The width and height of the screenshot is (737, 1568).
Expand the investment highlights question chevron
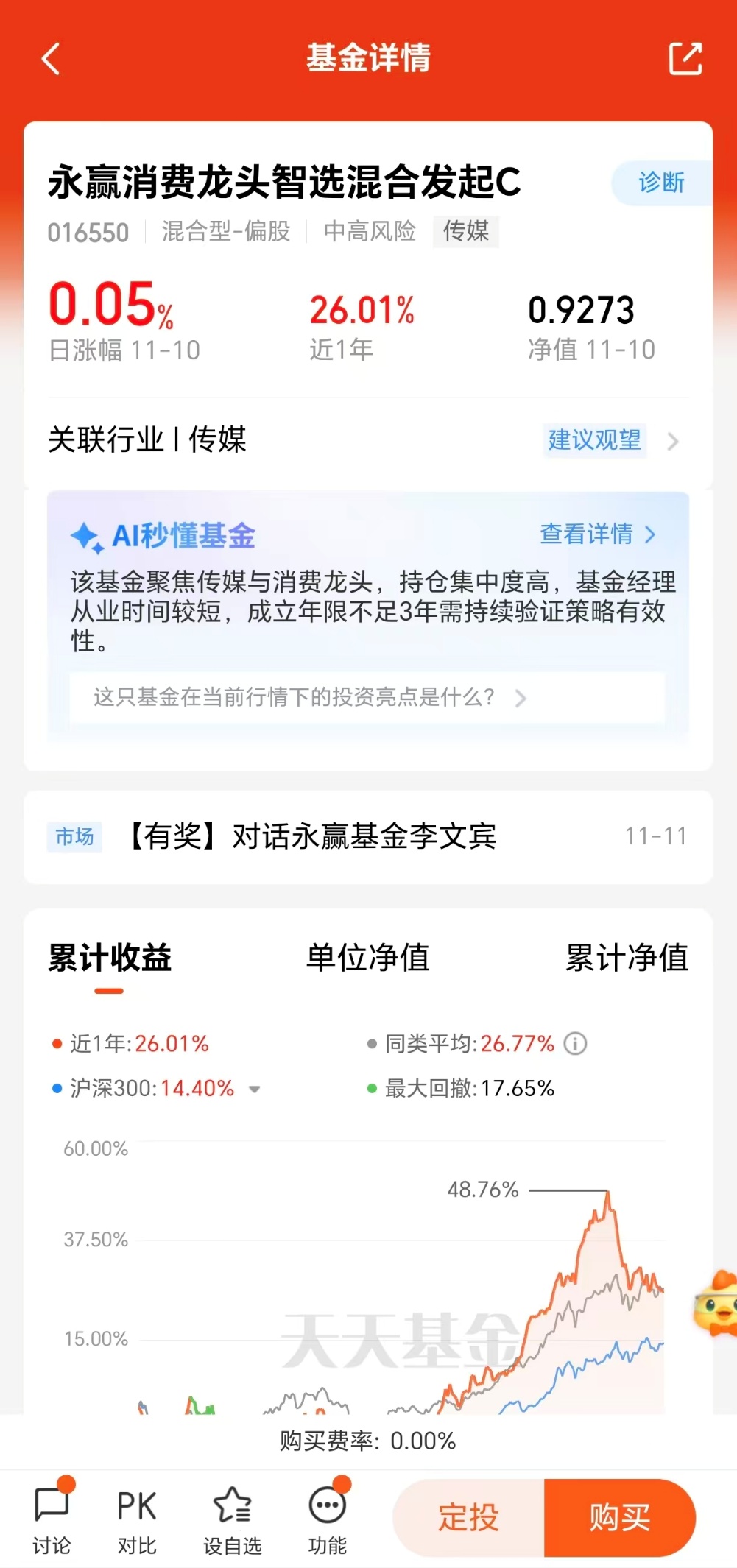coord(521,698)
